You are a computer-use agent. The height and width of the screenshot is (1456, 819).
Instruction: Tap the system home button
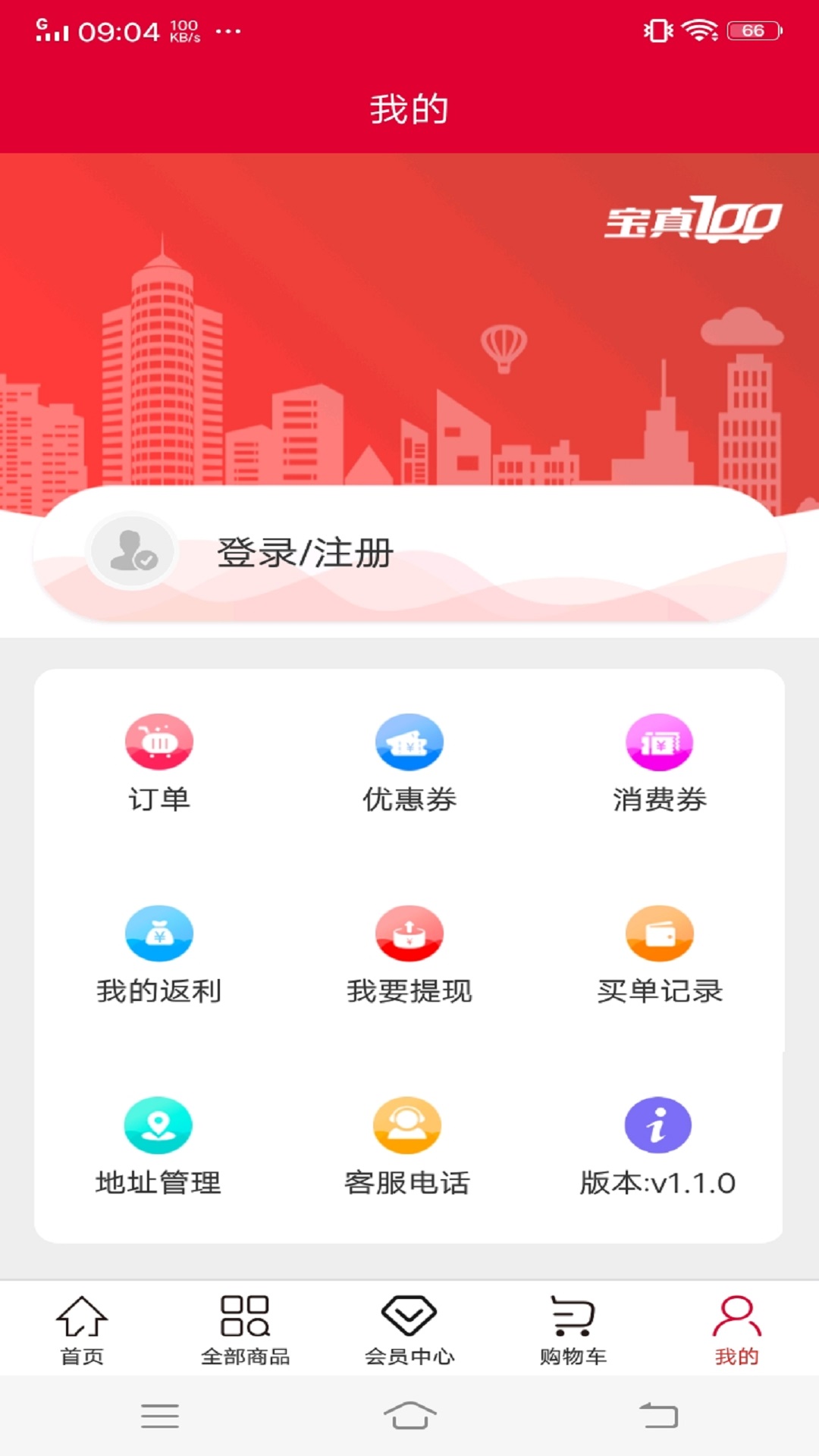click(x=409, y=1416)
